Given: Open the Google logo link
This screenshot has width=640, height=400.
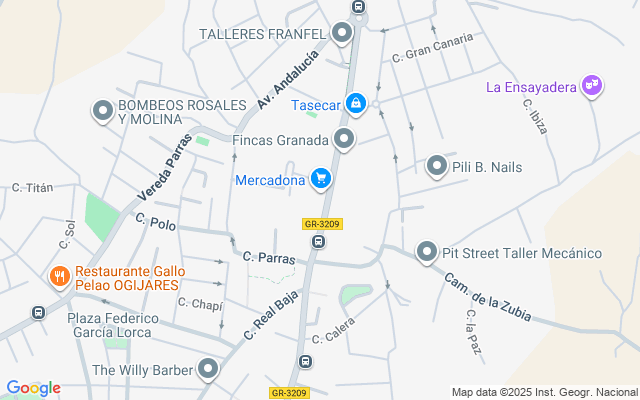Looking at the screenshot, I should (33, 388).
